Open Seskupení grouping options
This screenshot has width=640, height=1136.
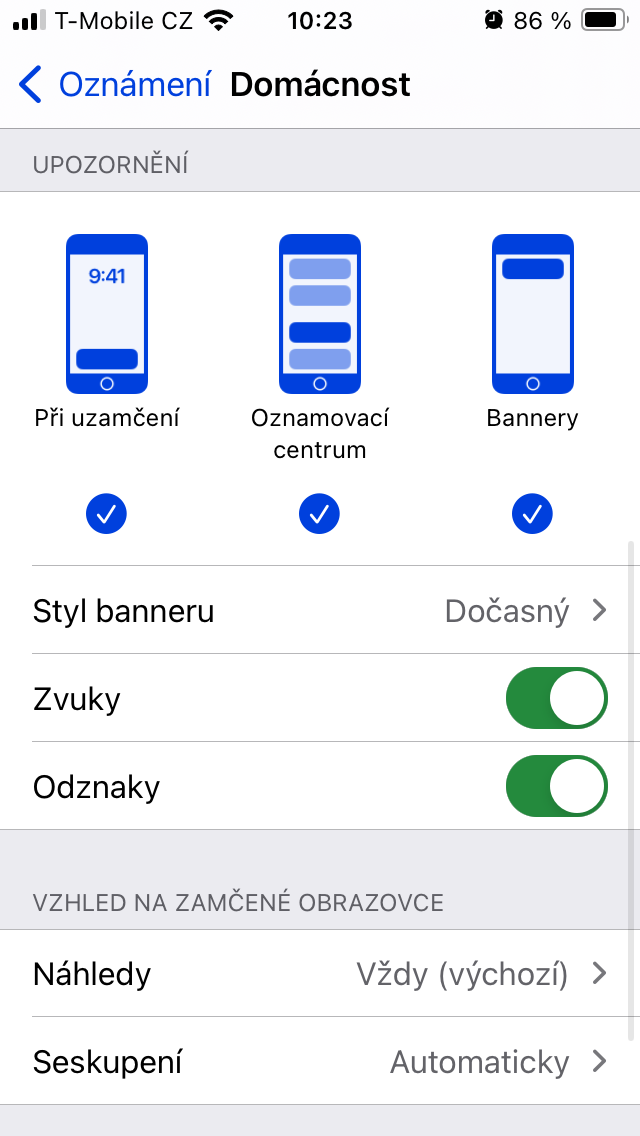(320, 1061)
